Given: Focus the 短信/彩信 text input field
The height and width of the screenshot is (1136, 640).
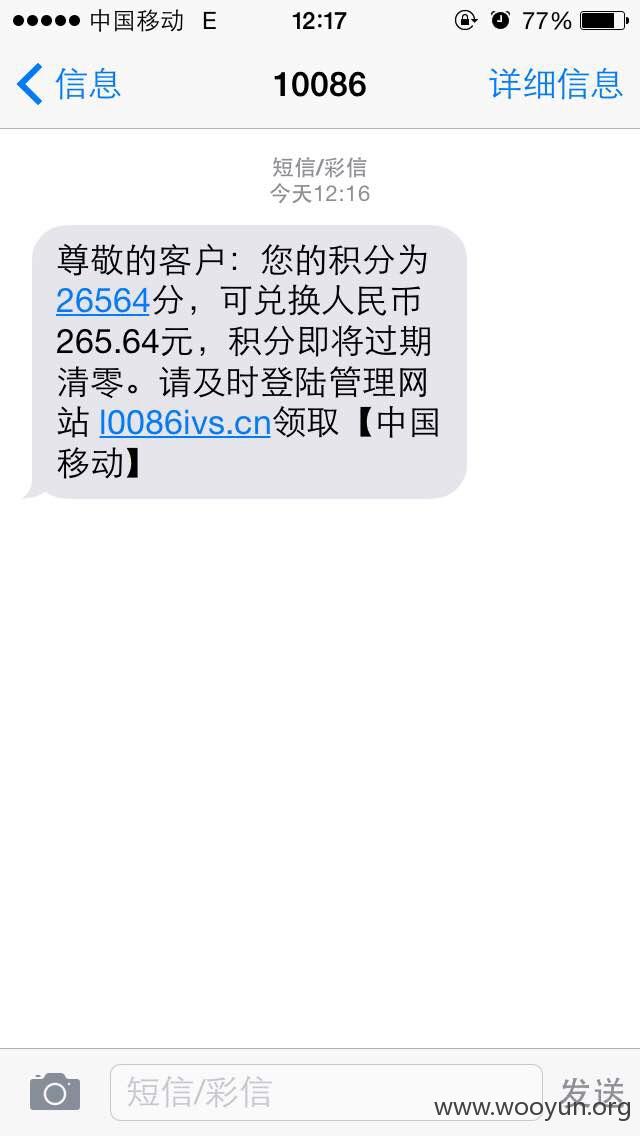Looking at the screenshot, I should coord(326,1092).
